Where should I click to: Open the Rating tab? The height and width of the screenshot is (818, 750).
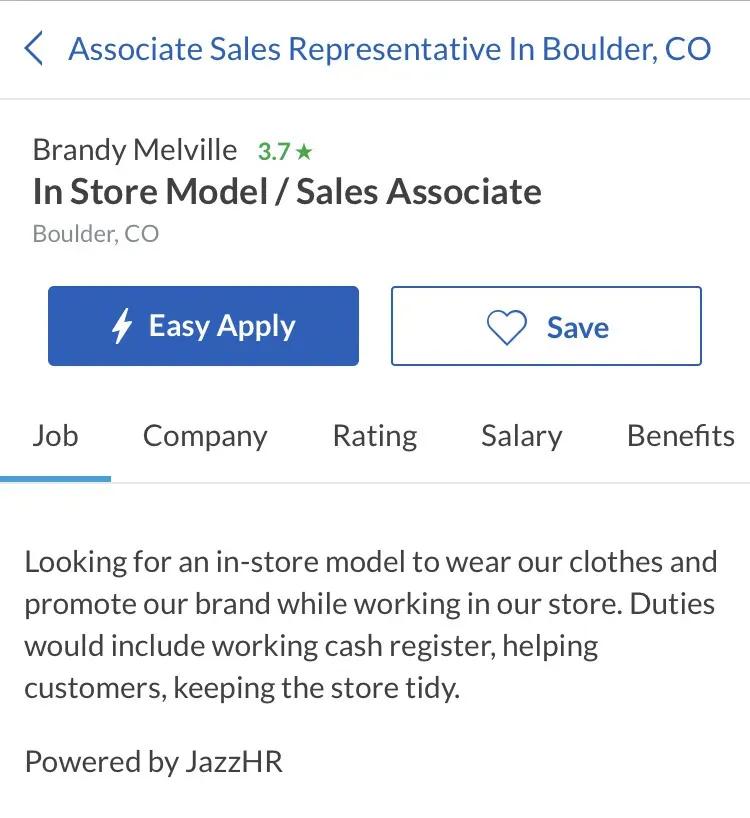coord(375,436)
